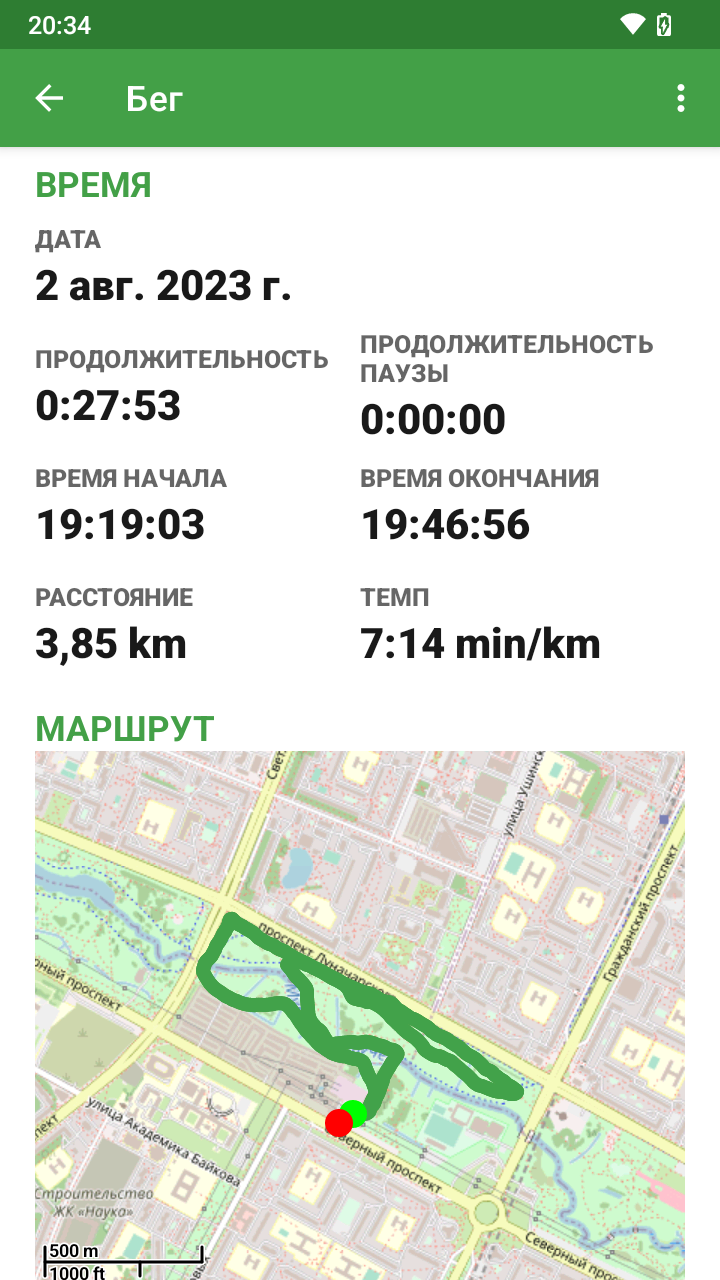Screen dimensions: 720x1280
Task: Open the three-dot overflow menu
Action: (680, 98)
